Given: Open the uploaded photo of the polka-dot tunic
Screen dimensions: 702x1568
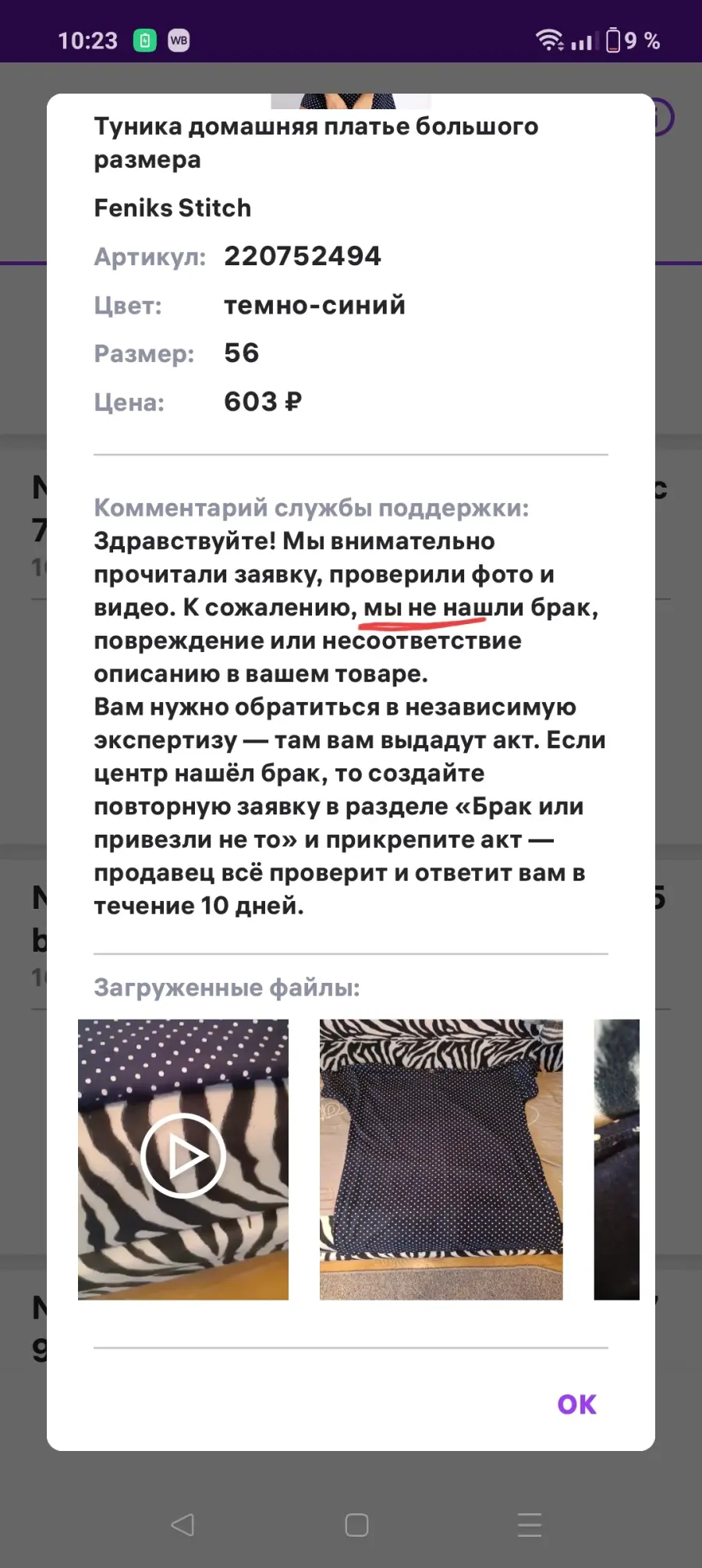Looking at the screenshot, I should pyautogui.click(x=441, y=1159).
